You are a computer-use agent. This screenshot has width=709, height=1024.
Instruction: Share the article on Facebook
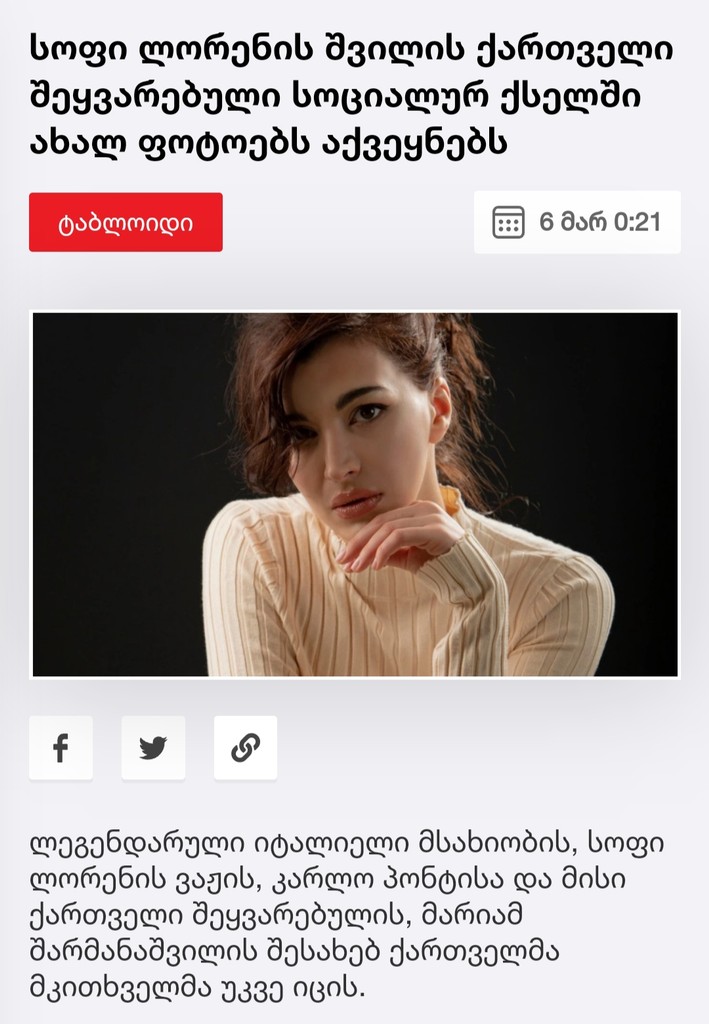pyautogui.click(x=61, y=747)
